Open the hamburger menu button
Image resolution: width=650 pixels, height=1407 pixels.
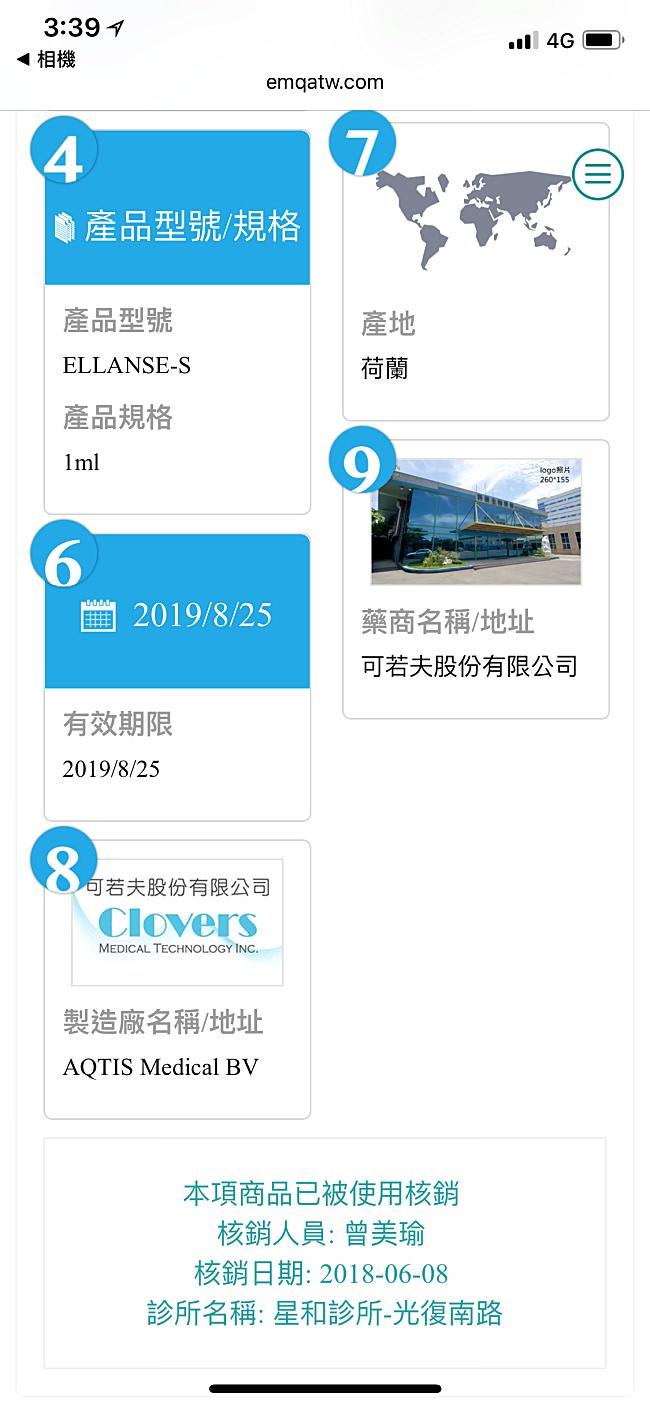(x=598, y=175)
